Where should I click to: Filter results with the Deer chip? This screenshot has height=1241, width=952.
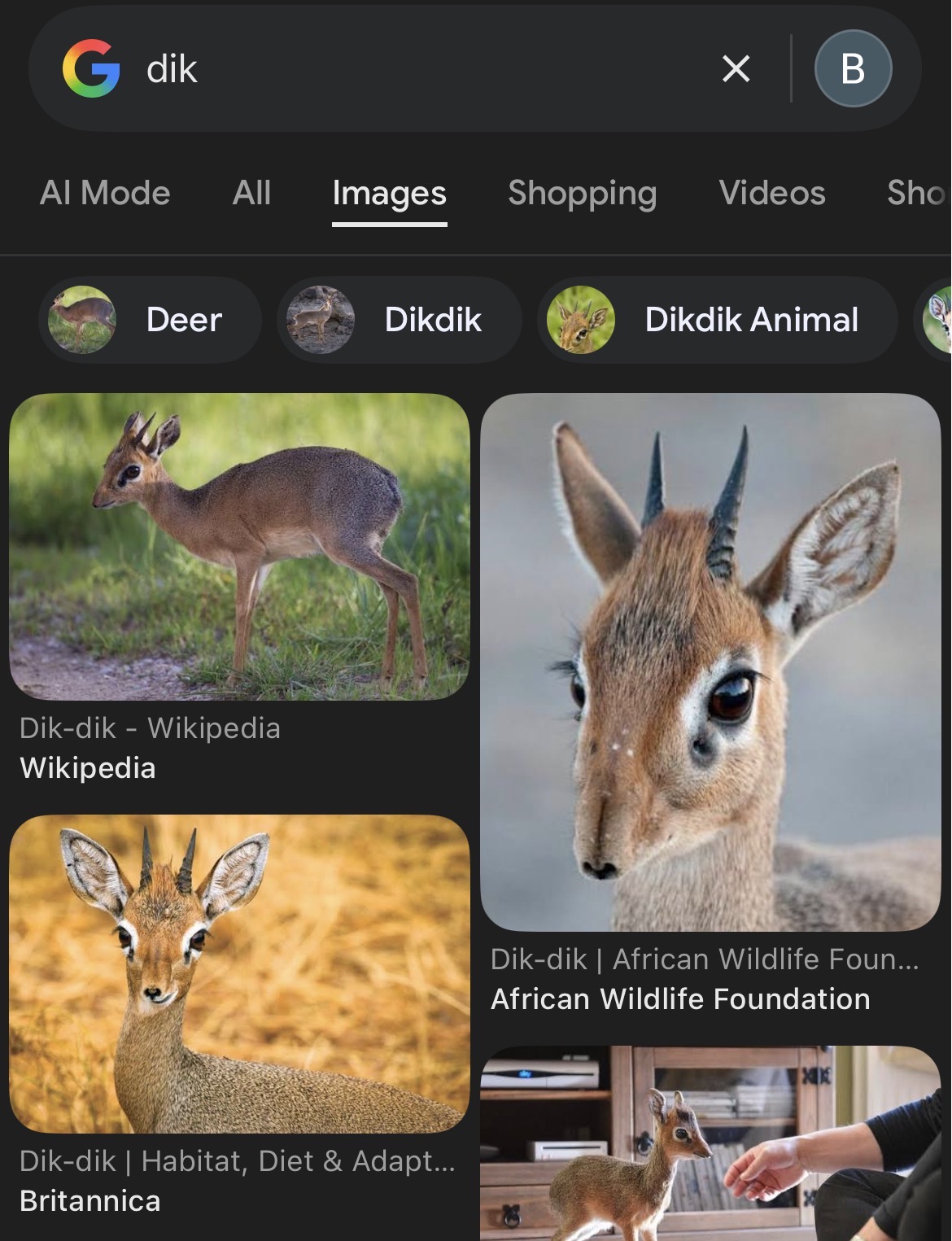150,320
